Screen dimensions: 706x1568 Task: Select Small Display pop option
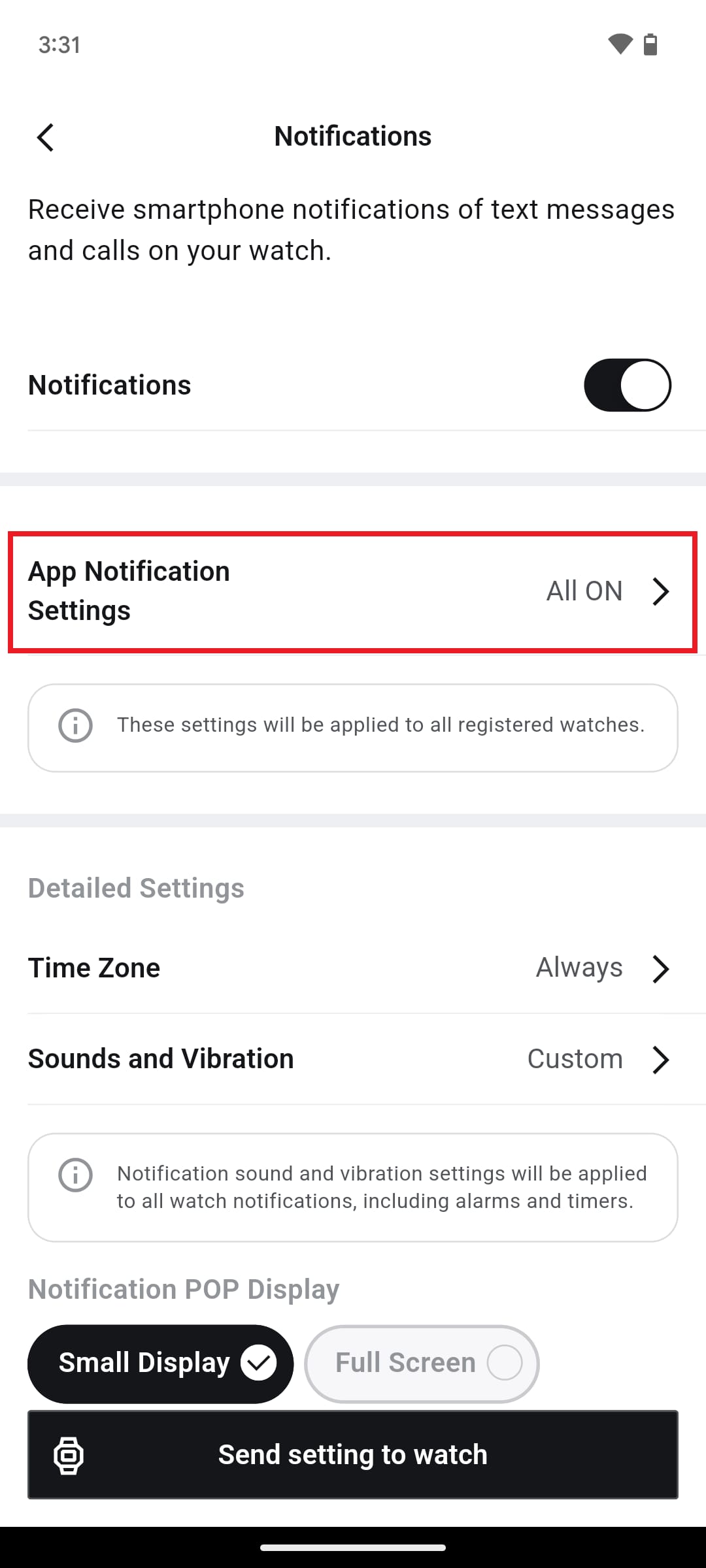[x=161, y=1363]
